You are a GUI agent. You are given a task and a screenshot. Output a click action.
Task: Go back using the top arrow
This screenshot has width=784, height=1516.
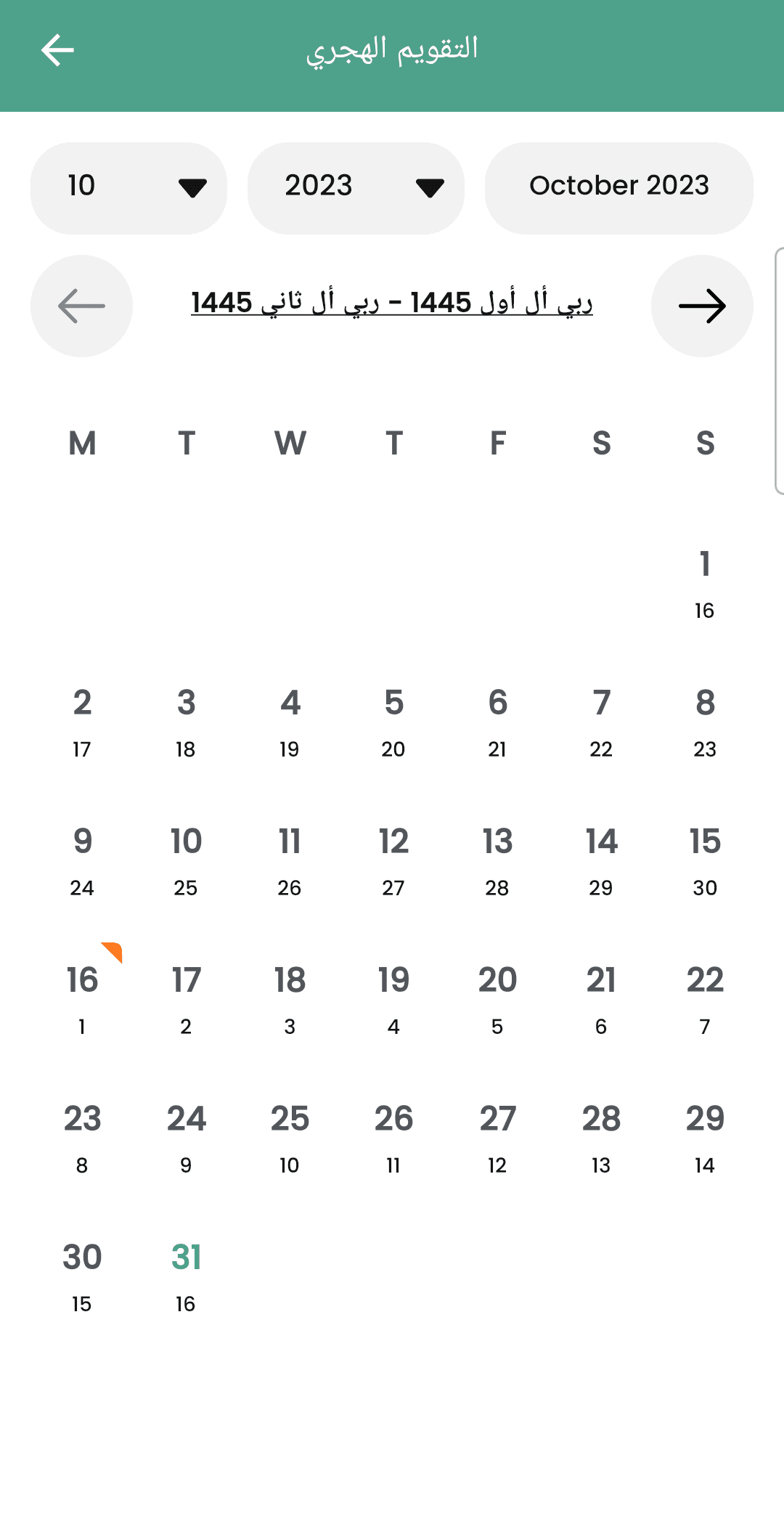click(57, 50)
